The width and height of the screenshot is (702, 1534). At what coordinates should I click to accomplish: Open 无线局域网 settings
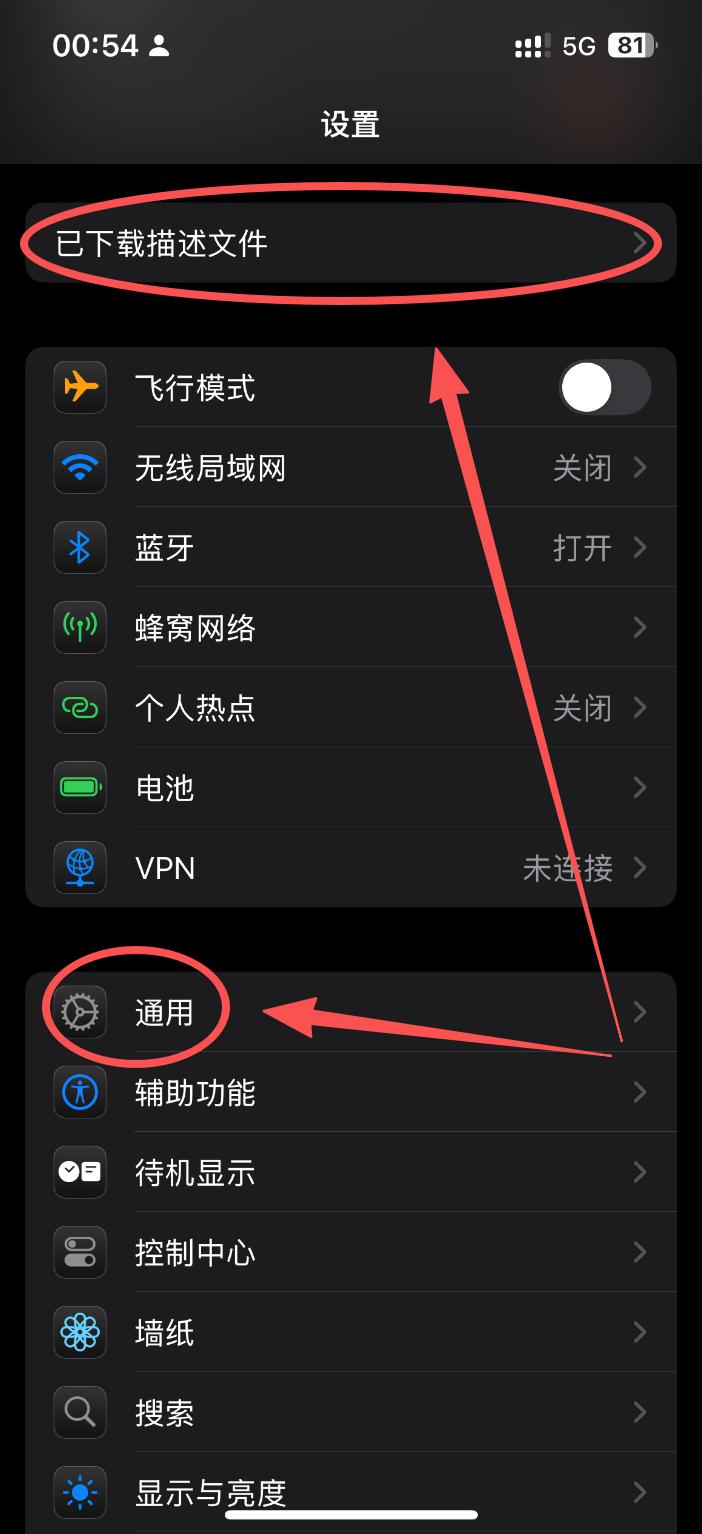tap(350, 467)
